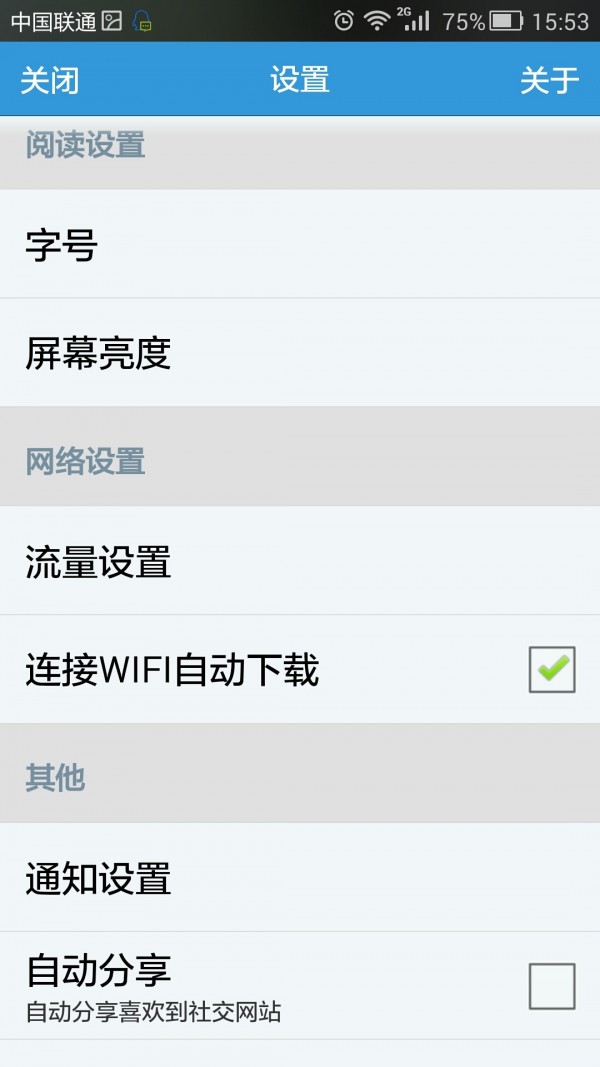Tap 关闭 to close settings
The height and width of the screenshot is (1067, 600).
click(x=49, y=80)
